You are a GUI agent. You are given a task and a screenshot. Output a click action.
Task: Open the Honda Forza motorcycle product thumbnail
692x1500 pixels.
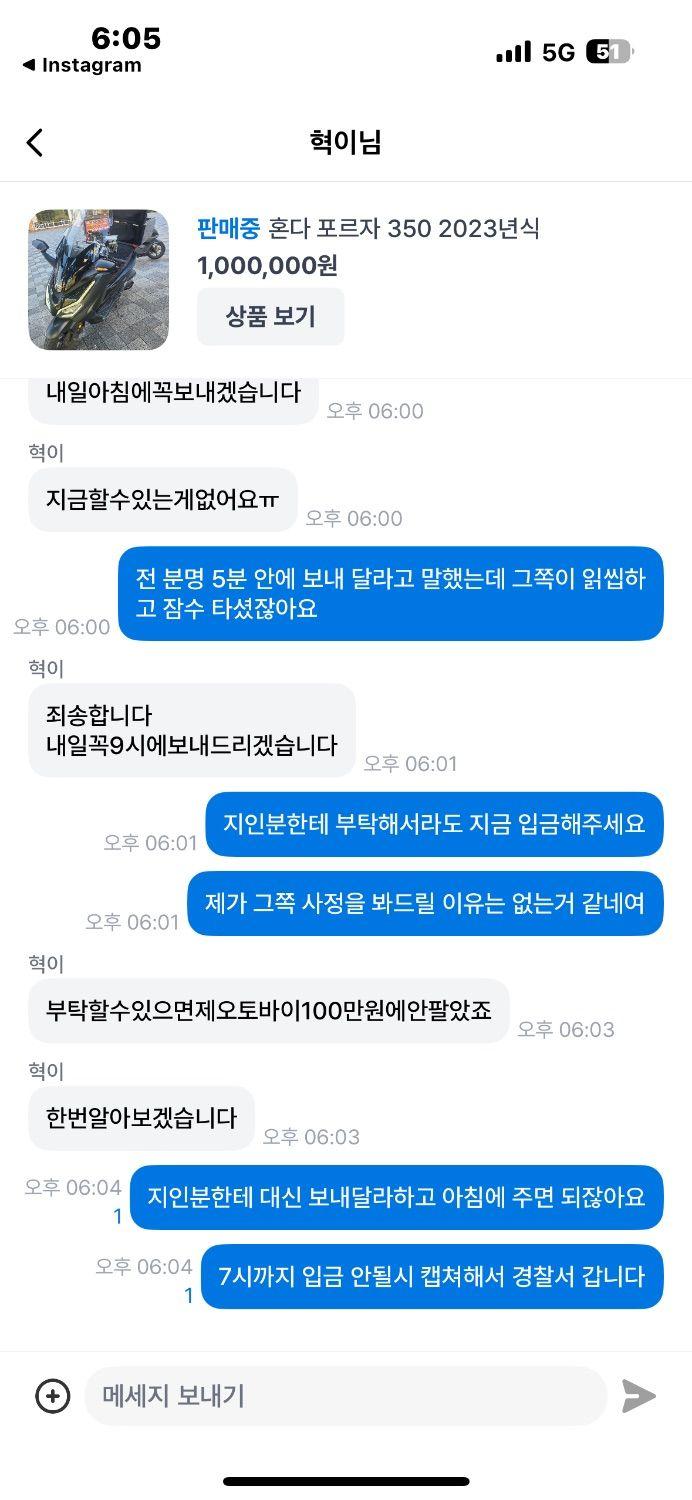pos(98,279)
